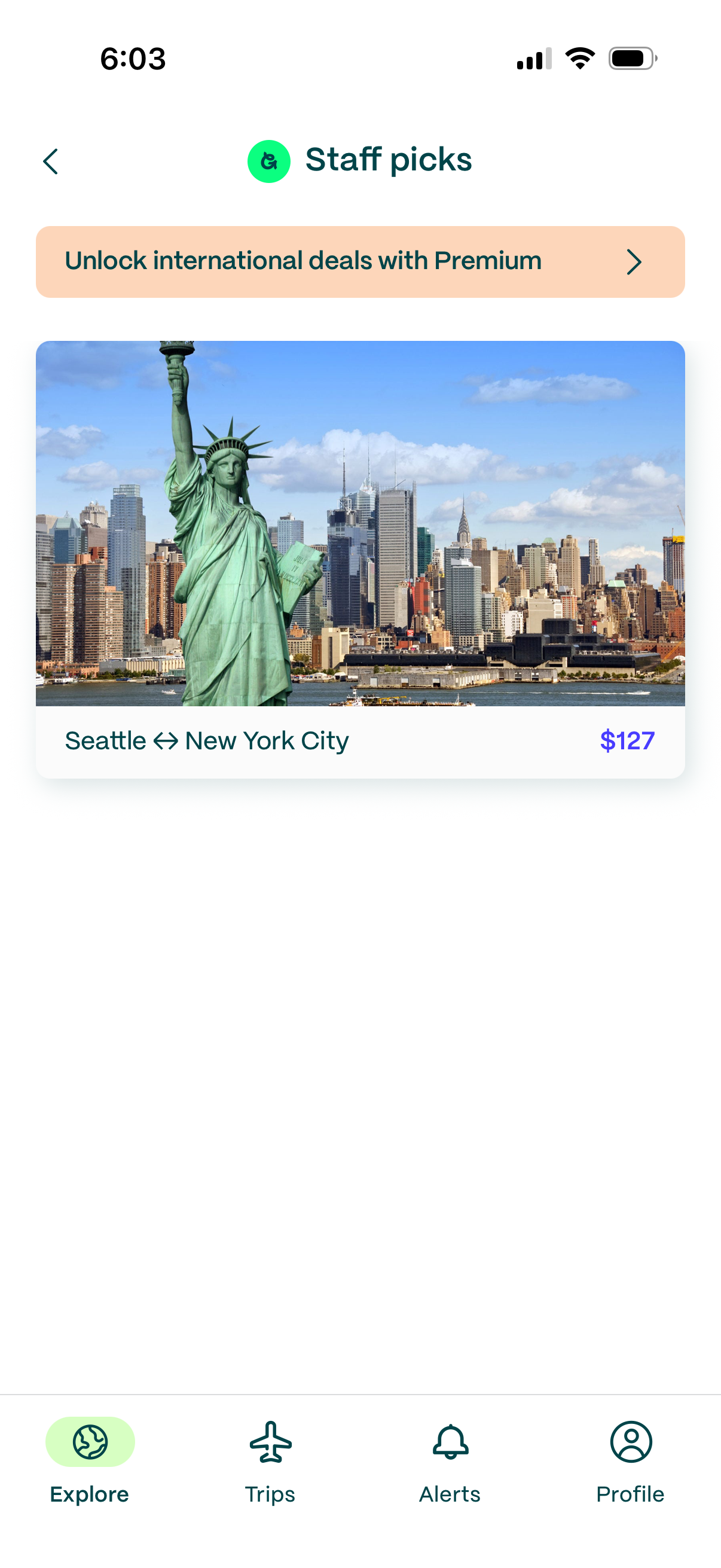The width and height of the screenshot is (721, 1568).
Task: Expand the Premium banner via its chevron
Action: pos(634,262)
